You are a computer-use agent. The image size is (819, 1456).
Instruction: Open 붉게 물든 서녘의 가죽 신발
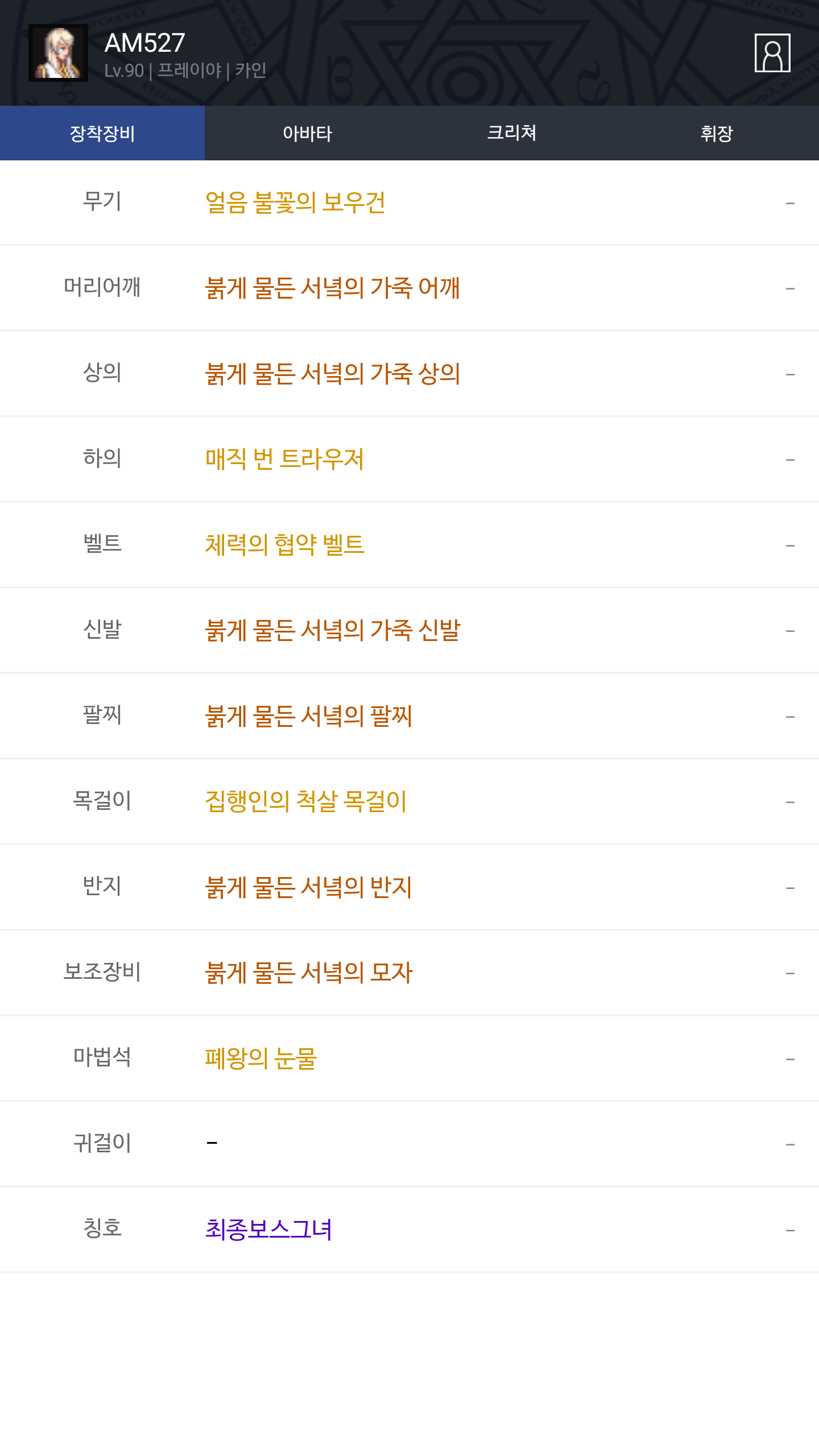click(332, 630)
